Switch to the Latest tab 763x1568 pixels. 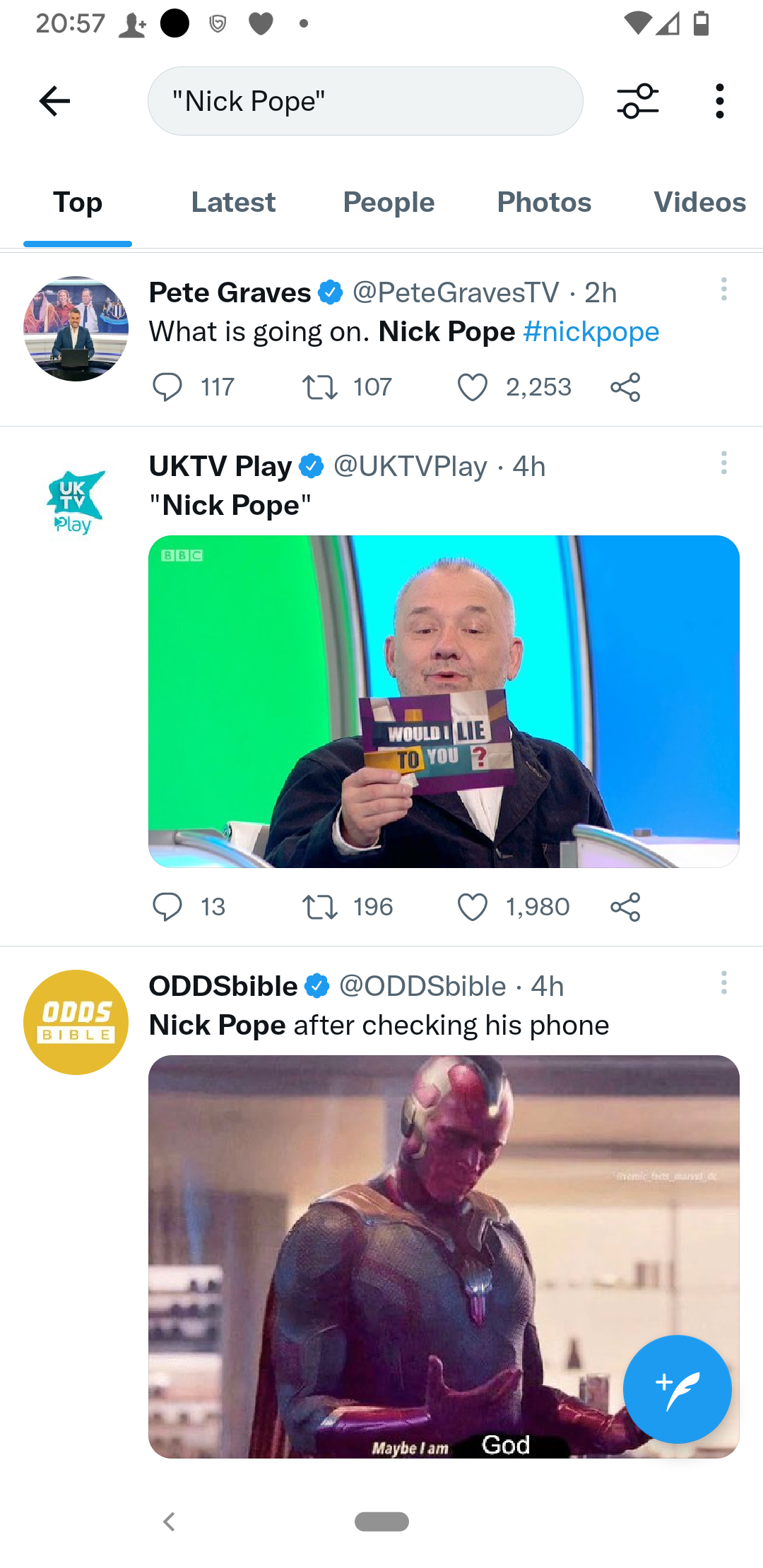[233, 203]
